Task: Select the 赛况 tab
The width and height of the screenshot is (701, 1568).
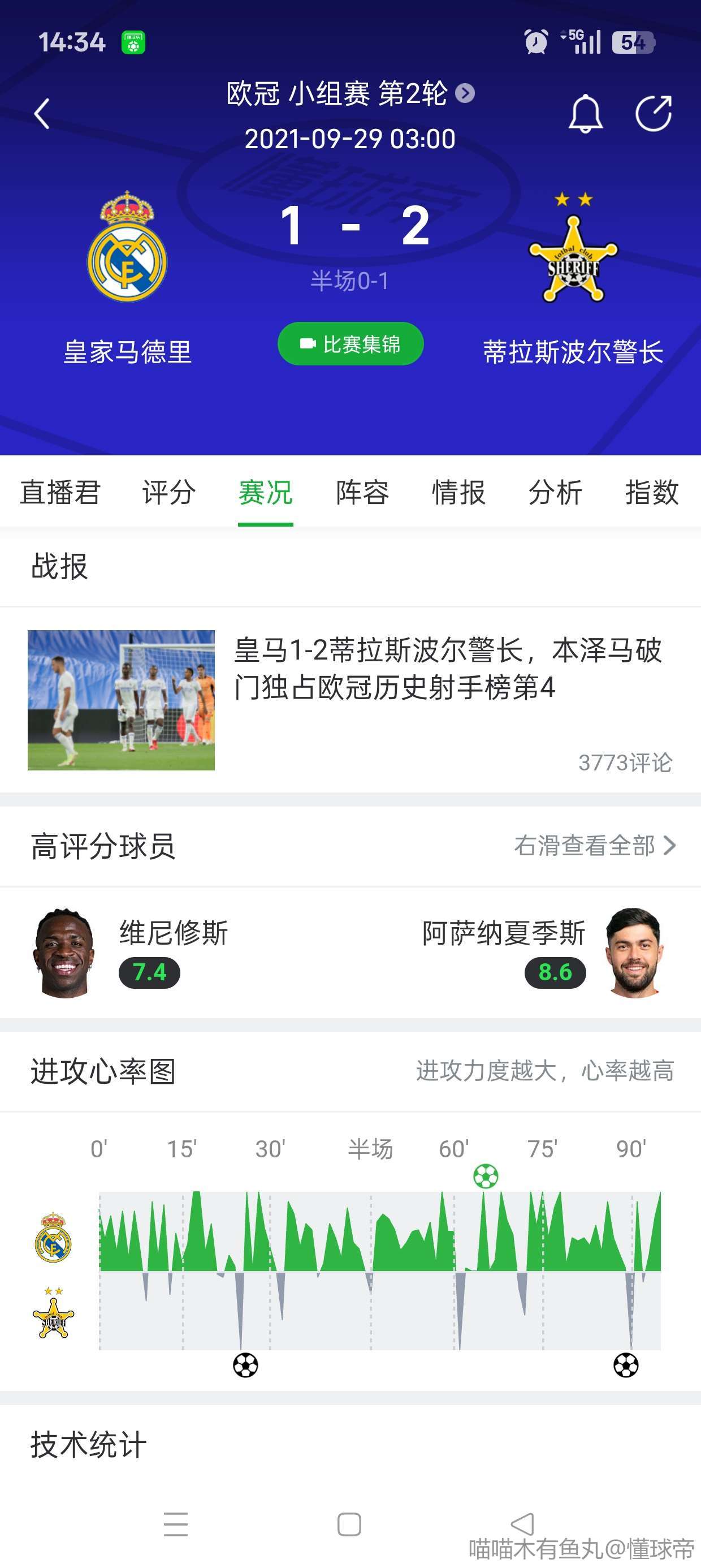Action: [x=265, y=493]
